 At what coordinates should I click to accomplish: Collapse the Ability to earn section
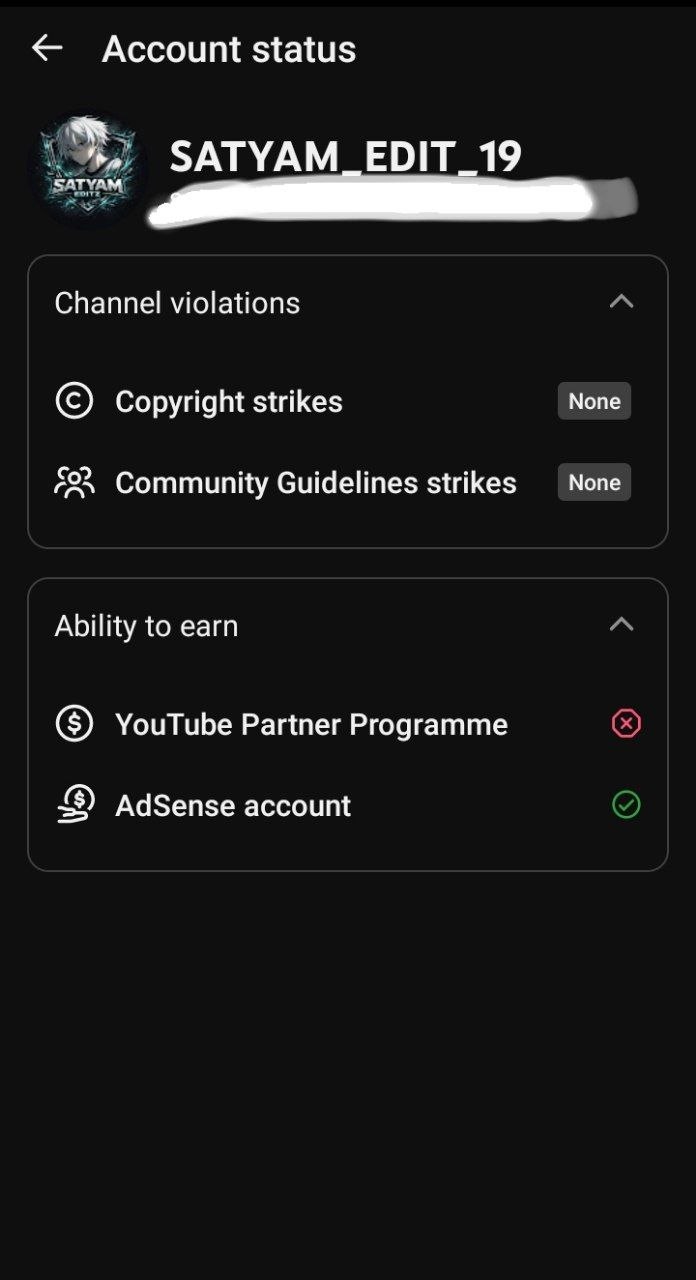point(621,625)
